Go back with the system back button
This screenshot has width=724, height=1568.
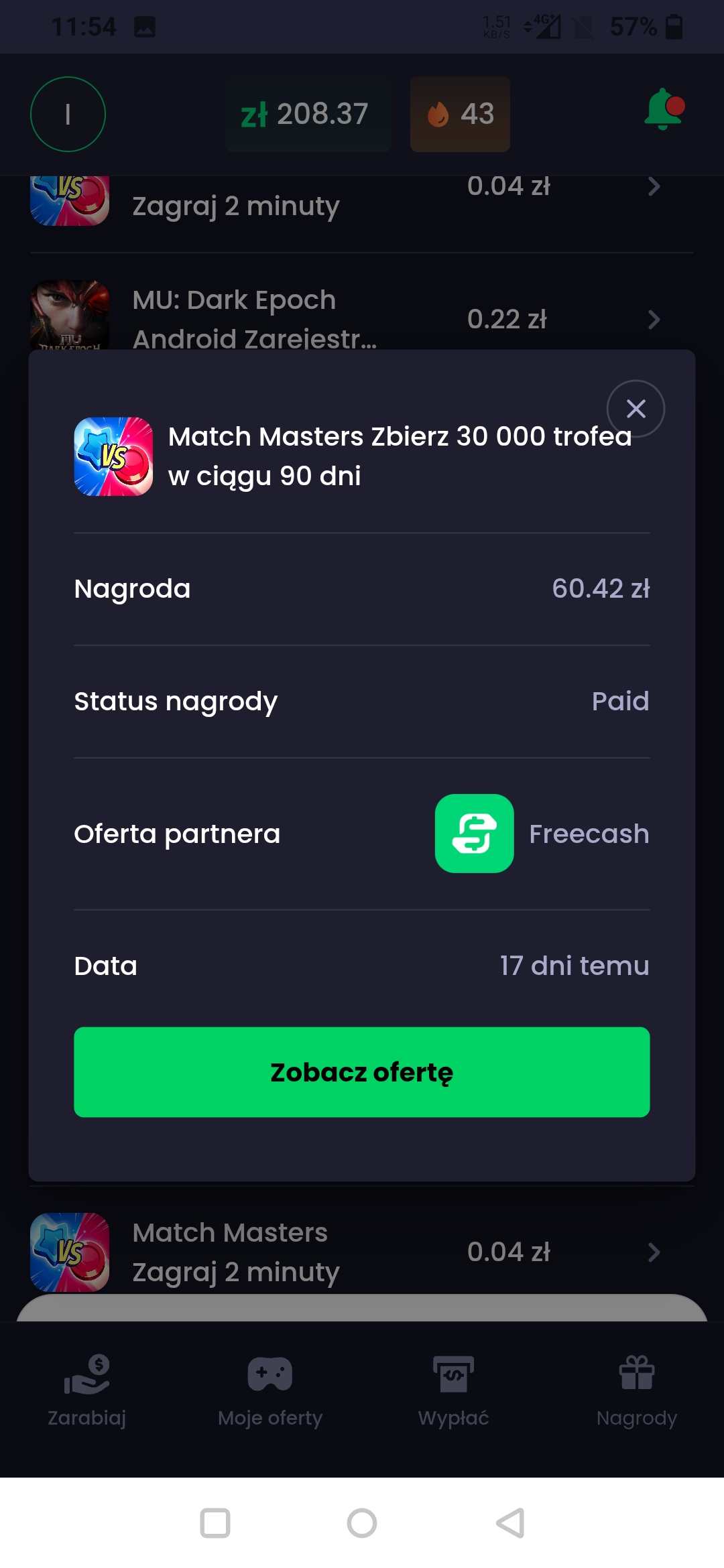pos(510,1523)
